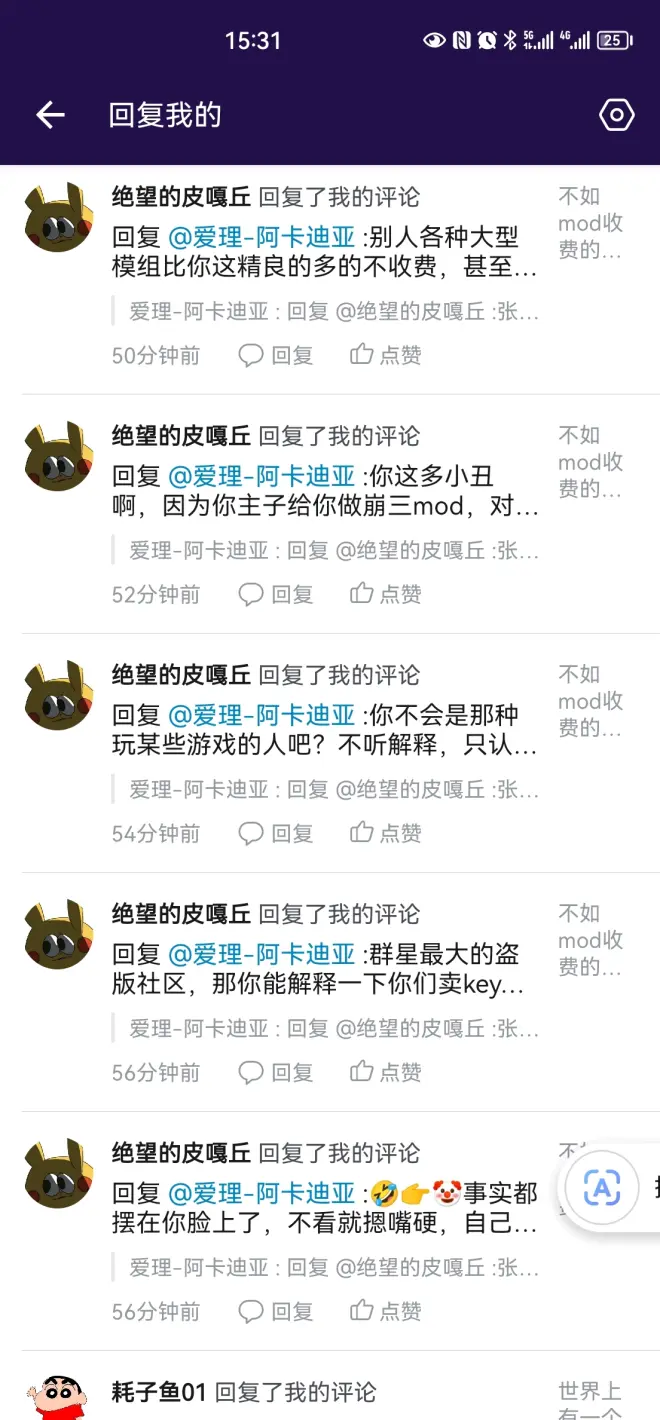Tap the floating translate icon

[x=602, y=1188]
